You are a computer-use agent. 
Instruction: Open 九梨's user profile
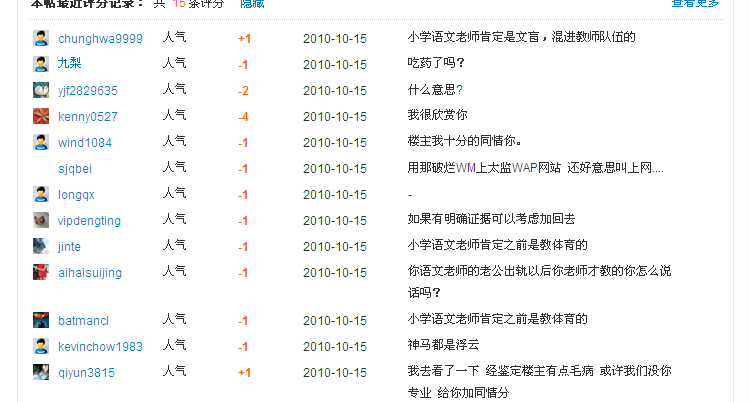69,64
